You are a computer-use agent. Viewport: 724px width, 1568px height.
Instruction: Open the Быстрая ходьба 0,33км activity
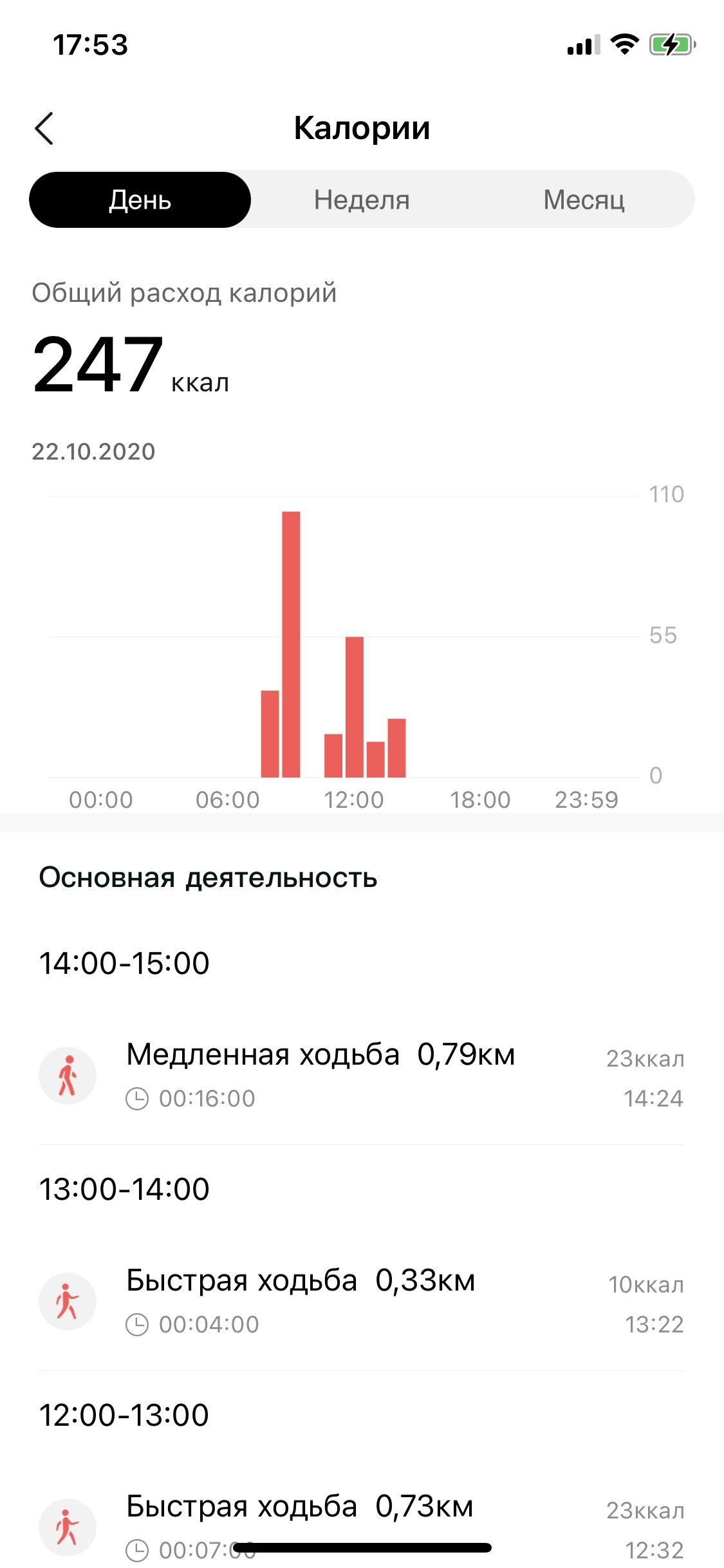(362, 1301)
